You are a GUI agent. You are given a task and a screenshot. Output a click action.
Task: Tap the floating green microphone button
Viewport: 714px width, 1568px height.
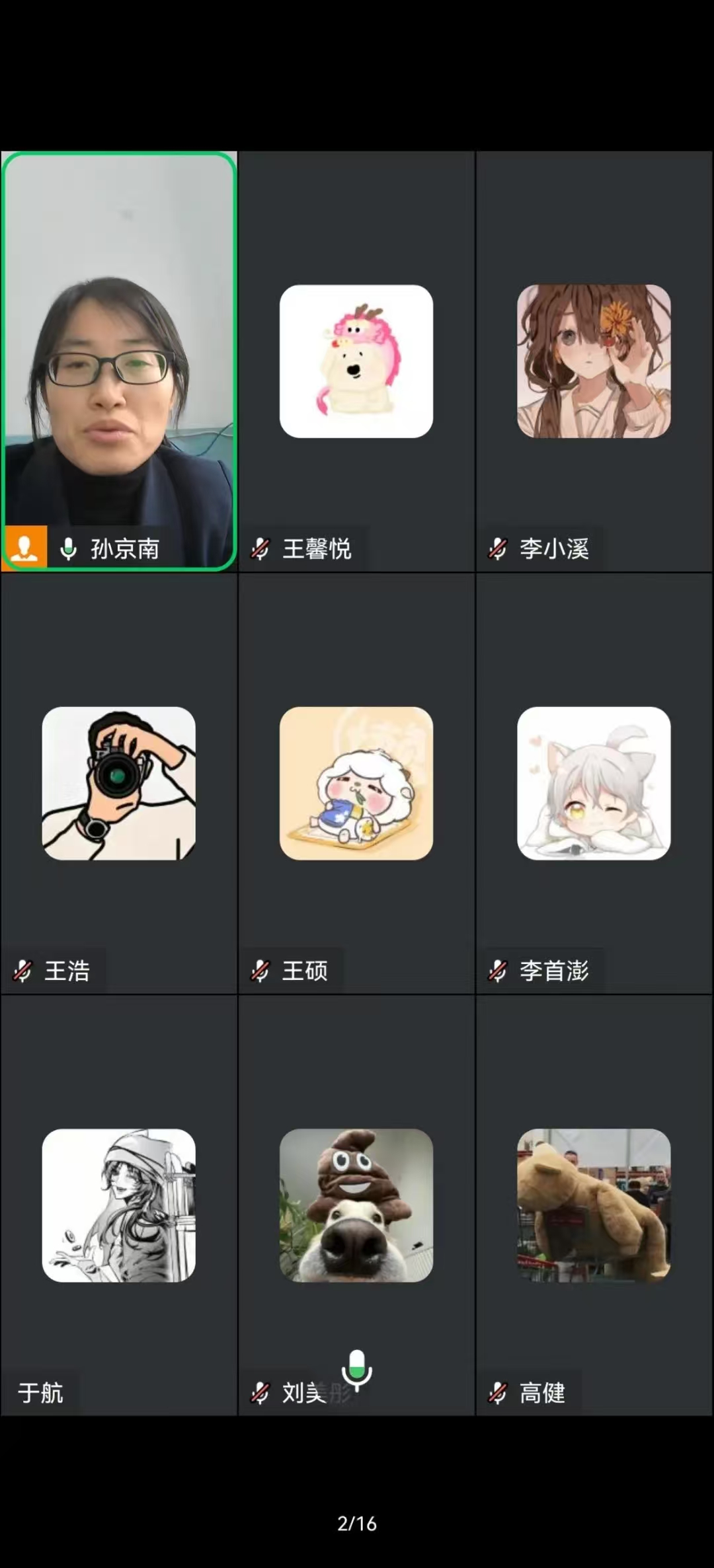click(357, 1368)
